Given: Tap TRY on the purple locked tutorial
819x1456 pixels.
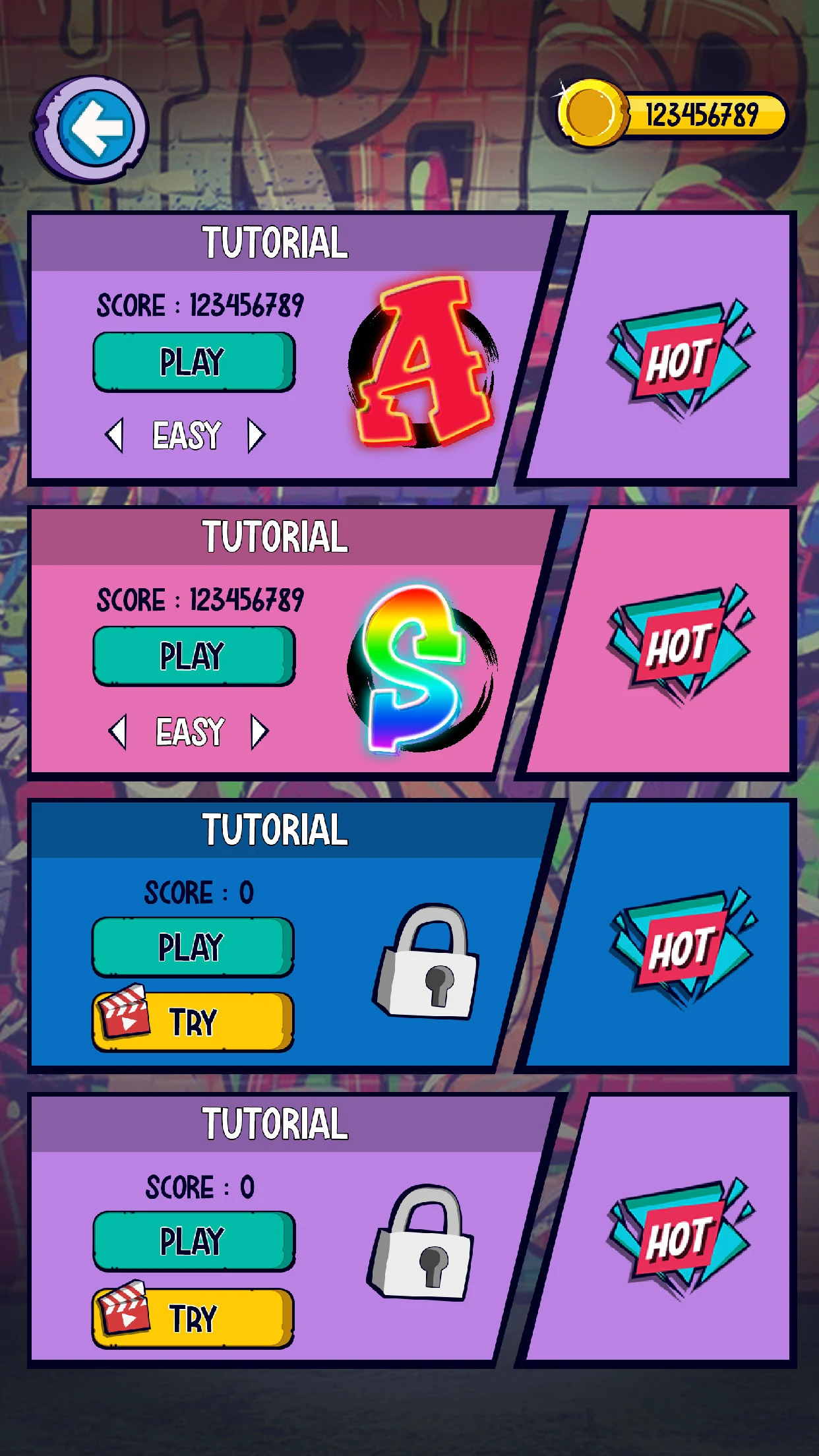Looking at the screenshot, I should pos(193,1318).
